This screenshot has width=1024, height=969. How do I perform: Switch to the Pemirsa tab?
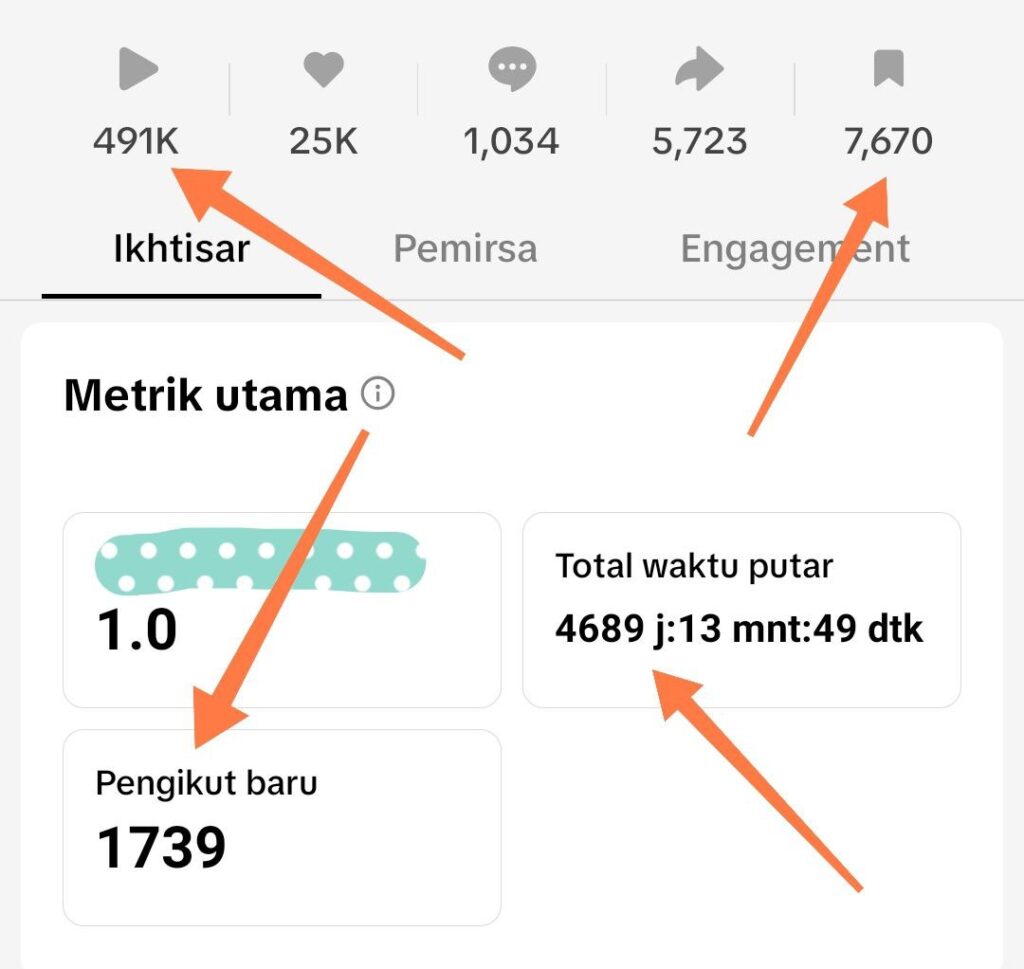pyautogui.click(x=465, y=248)
